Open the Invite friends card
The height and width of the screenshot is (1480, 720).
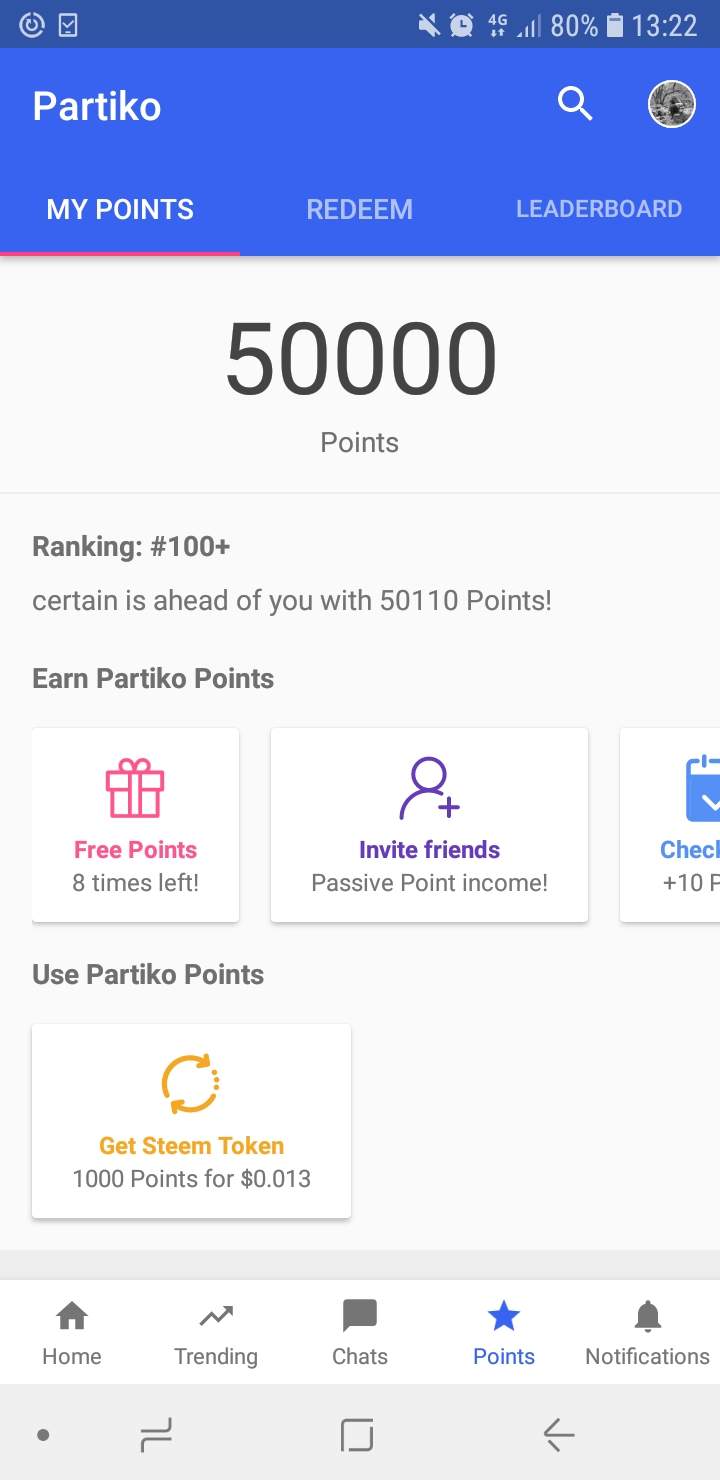click(x=429, y=825)
